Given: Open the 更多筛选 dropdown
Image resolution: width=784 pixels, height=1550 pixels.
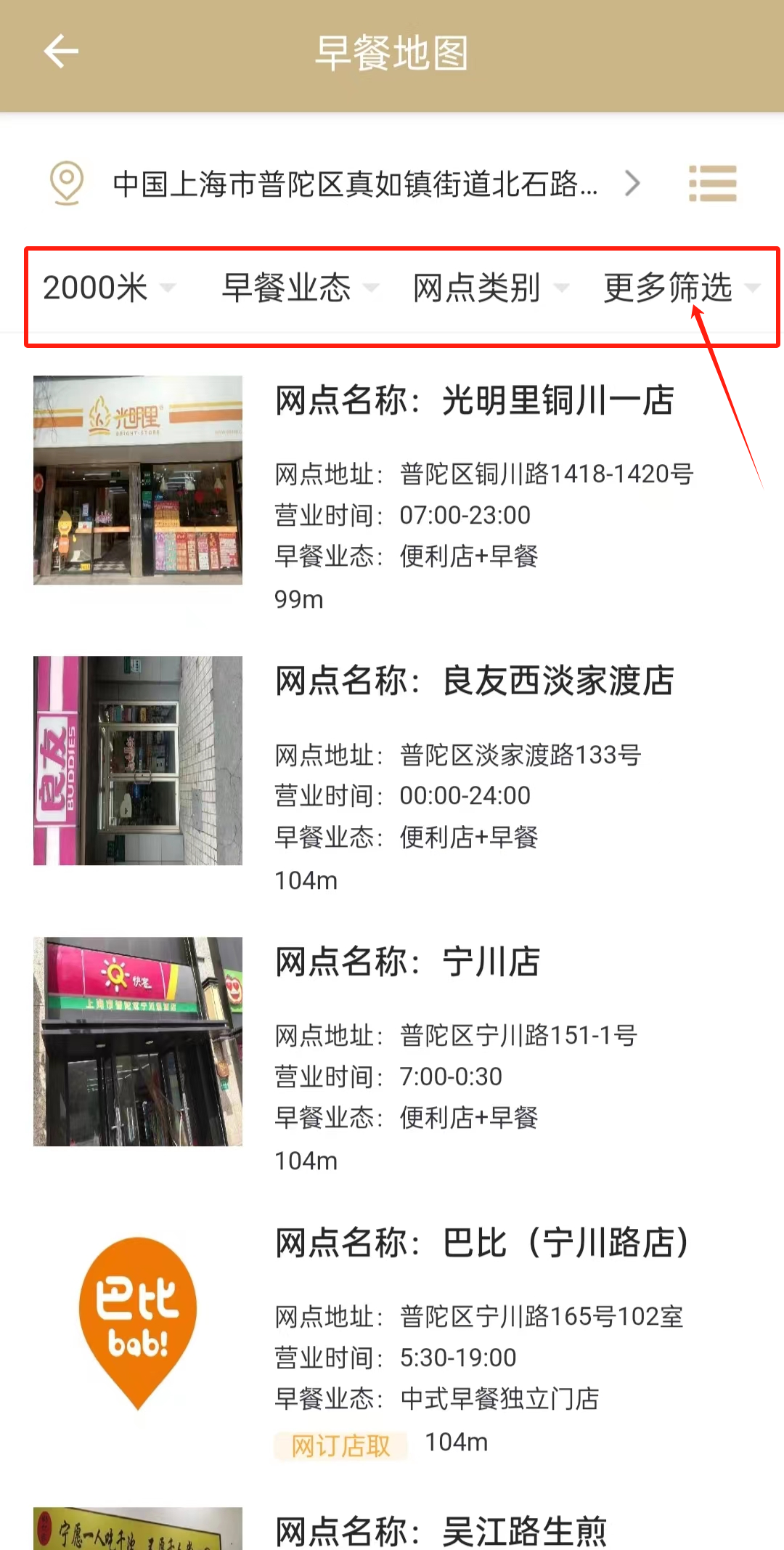Looking at the screenshot, I should (x=681, y=288).
